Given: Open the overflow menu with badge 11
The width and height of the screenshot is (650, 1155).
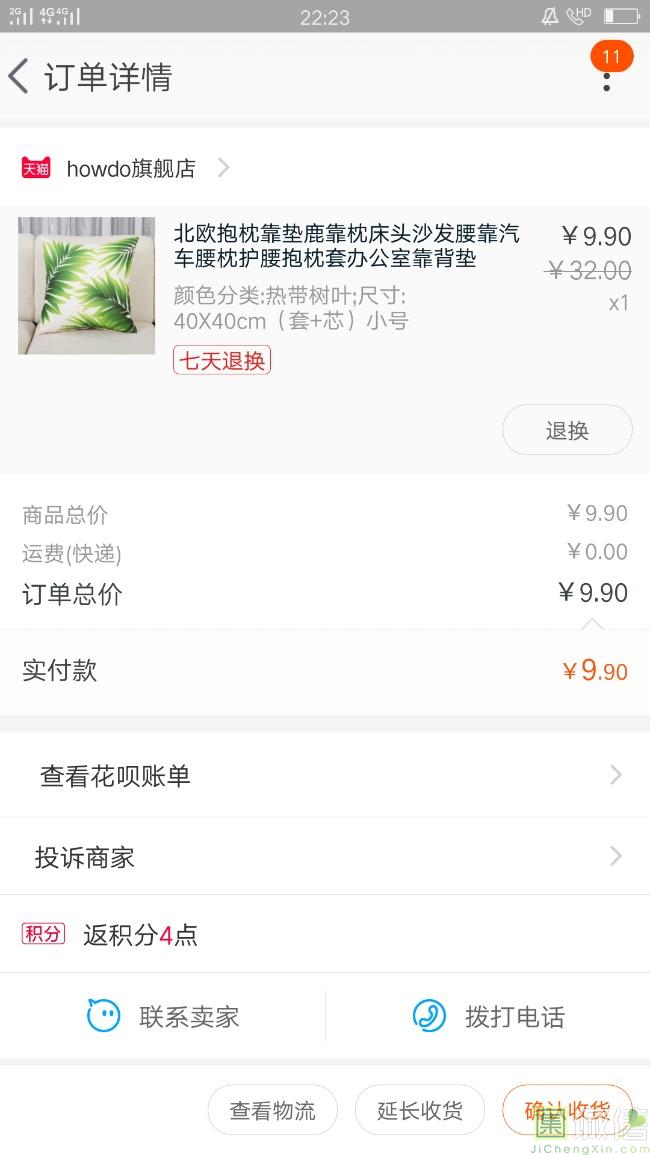Looking at the screenshot, I should 607,76.
